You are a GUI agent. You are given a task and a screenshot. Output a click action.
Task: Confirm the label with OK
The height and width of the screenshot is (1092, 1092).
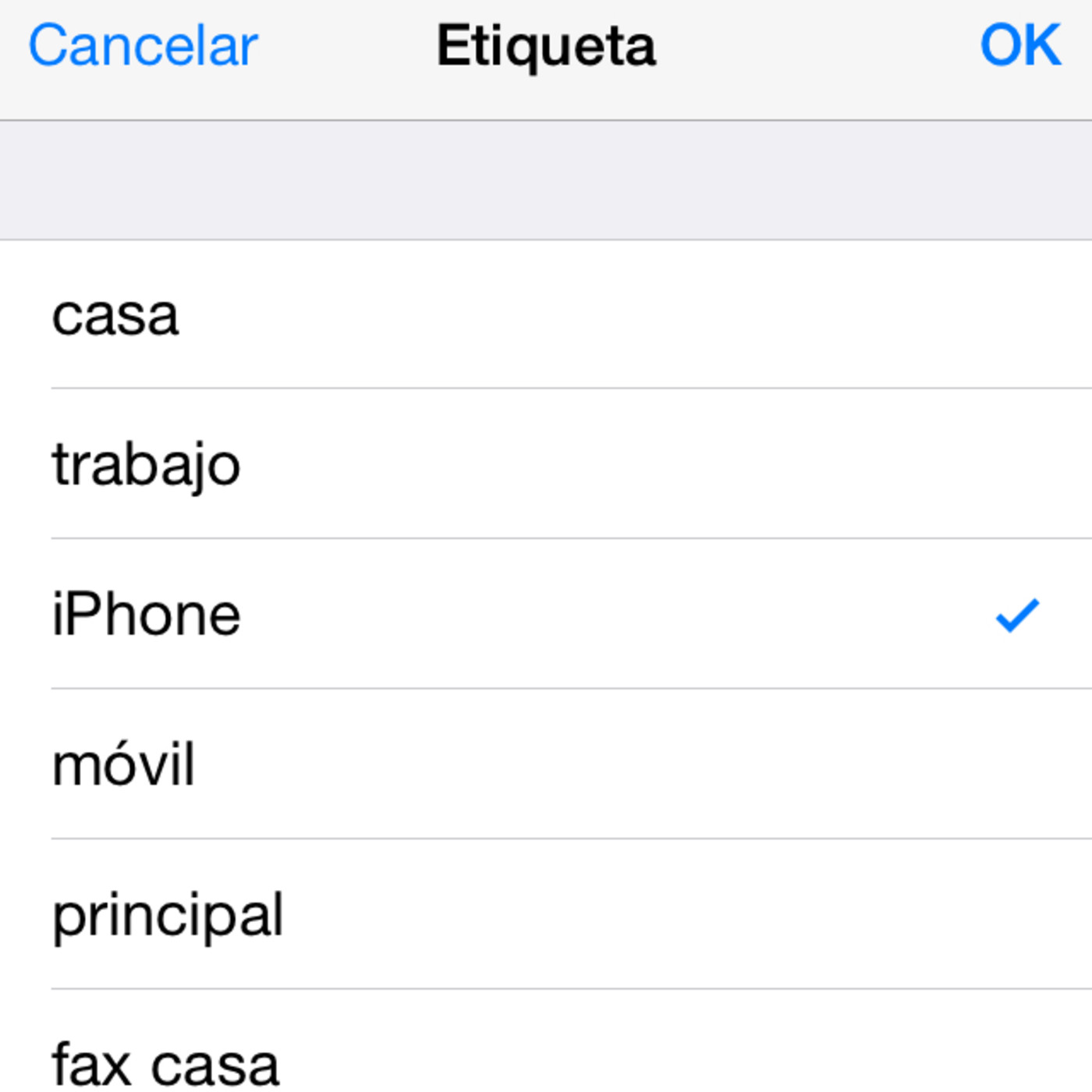coord(1019,46)
